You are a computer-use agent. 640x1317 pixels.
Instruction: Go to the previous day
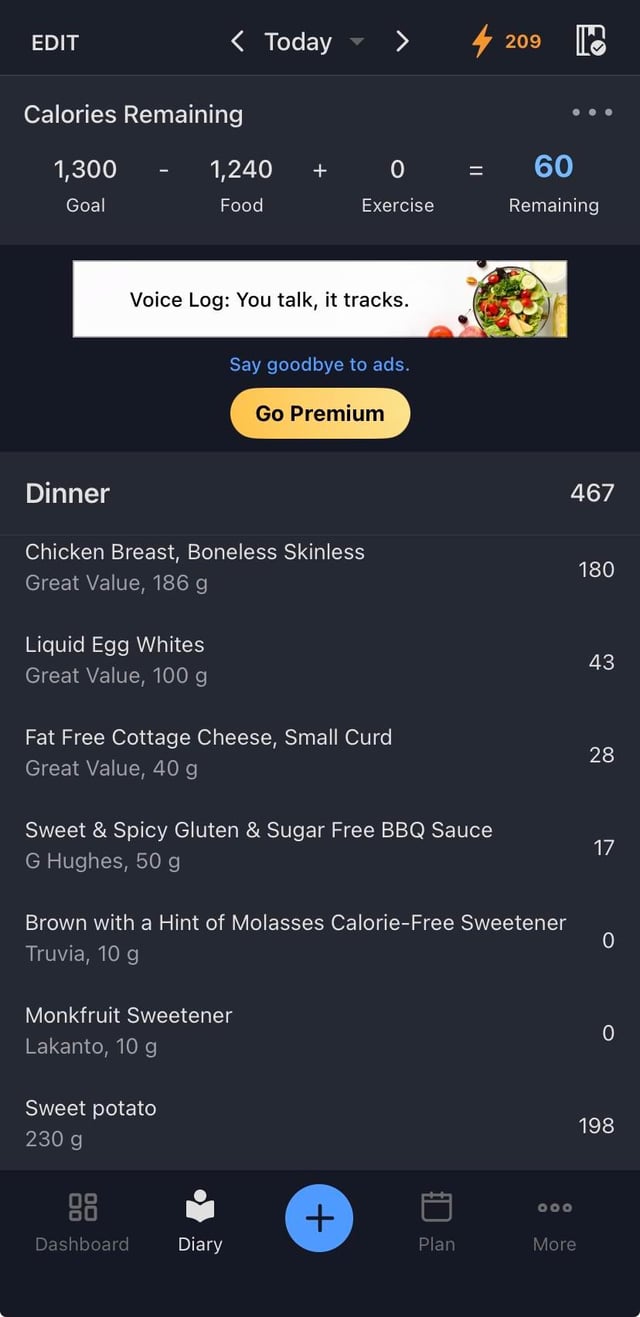coord(237,41)
